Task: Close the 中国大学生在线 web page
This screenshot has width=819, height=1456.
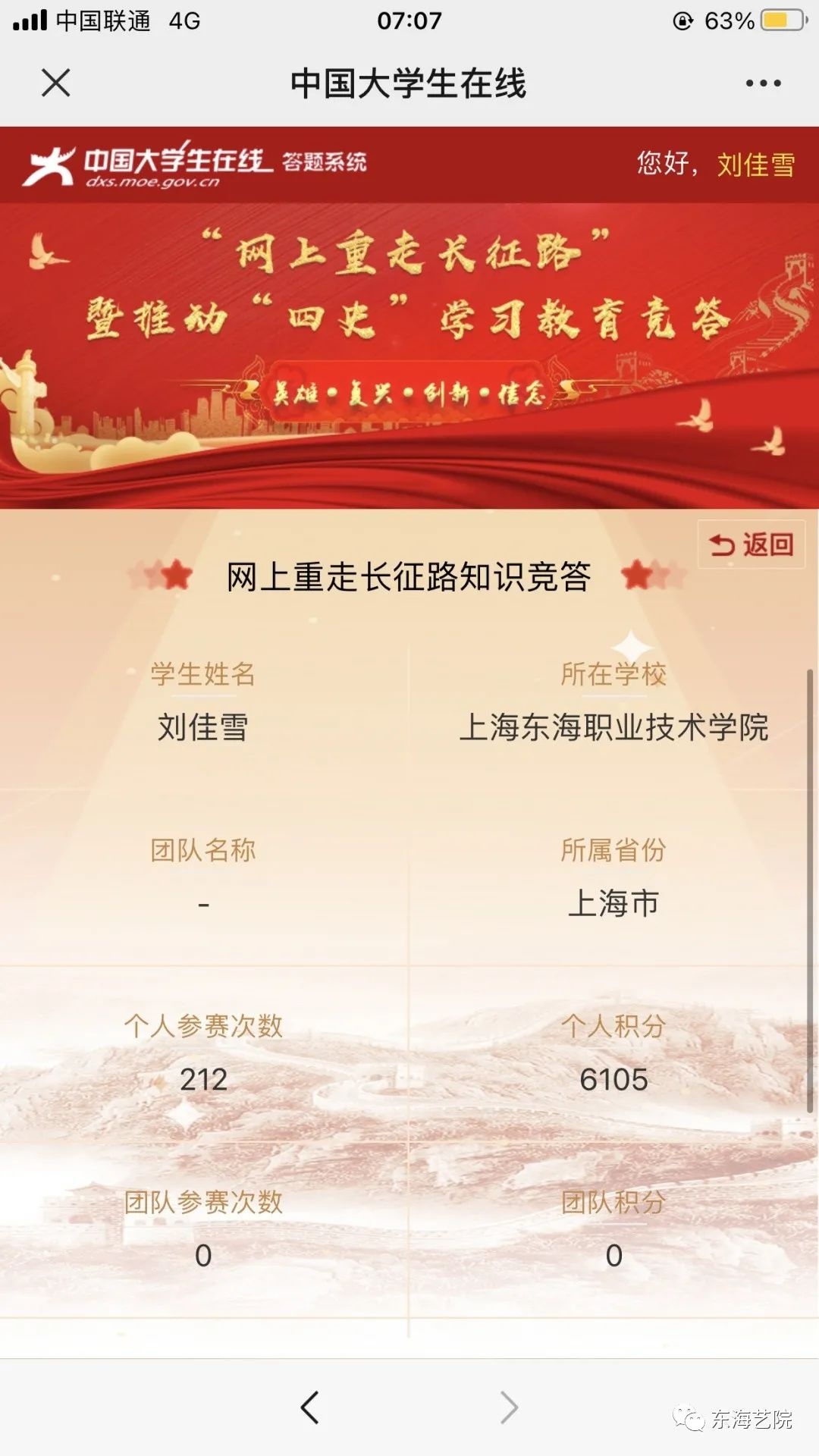Action: tap(56, 83)
